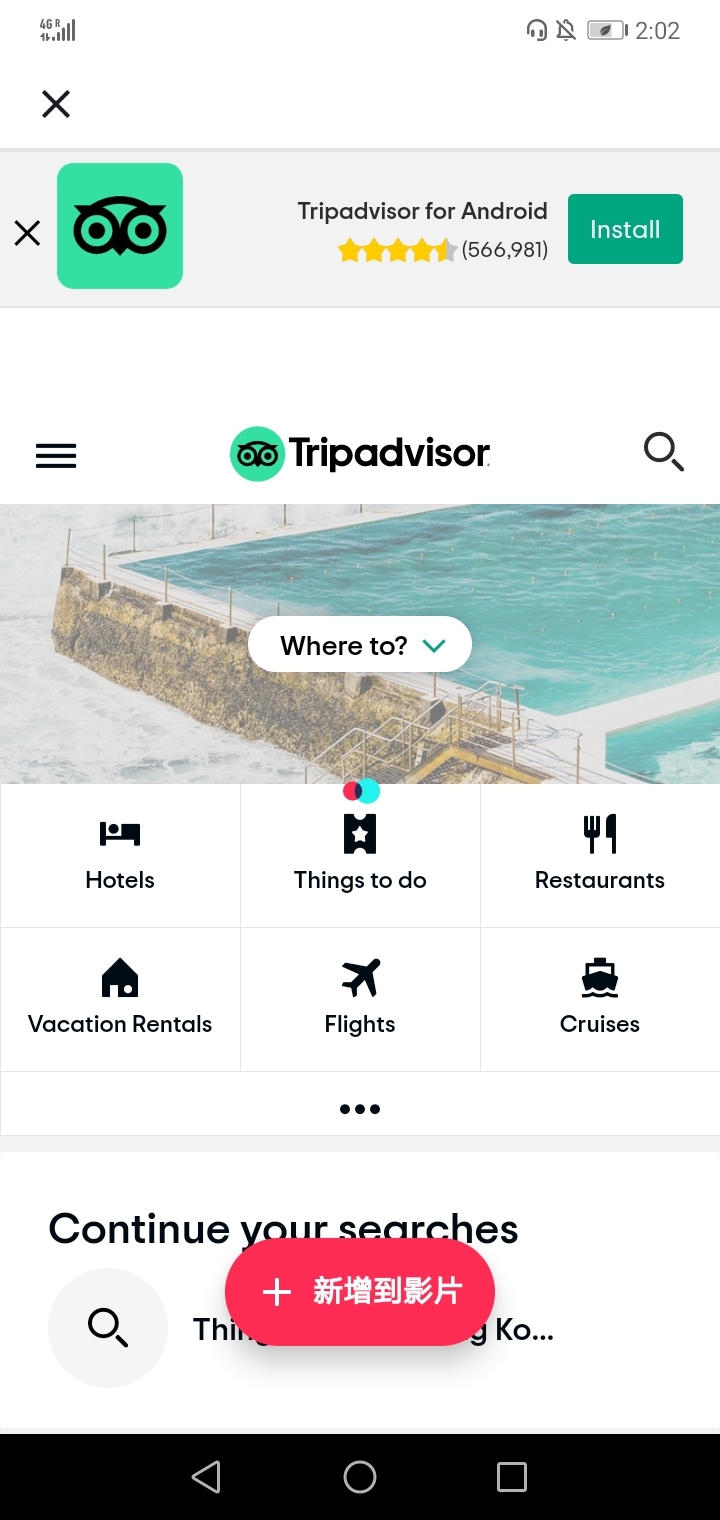This screenshot has height=1520, width=720.
Task: Expand more categories with the three dots
Action: coord(360,1108)
